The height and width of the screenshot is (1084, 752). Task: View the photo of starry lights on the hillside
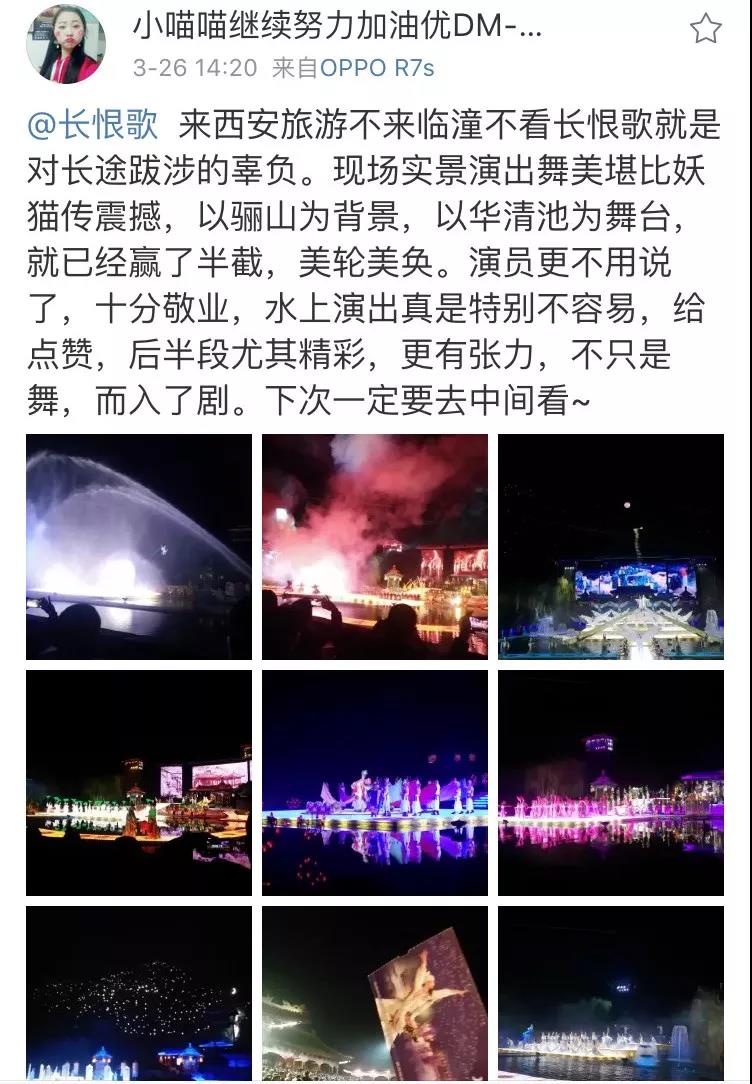point(139,994)
